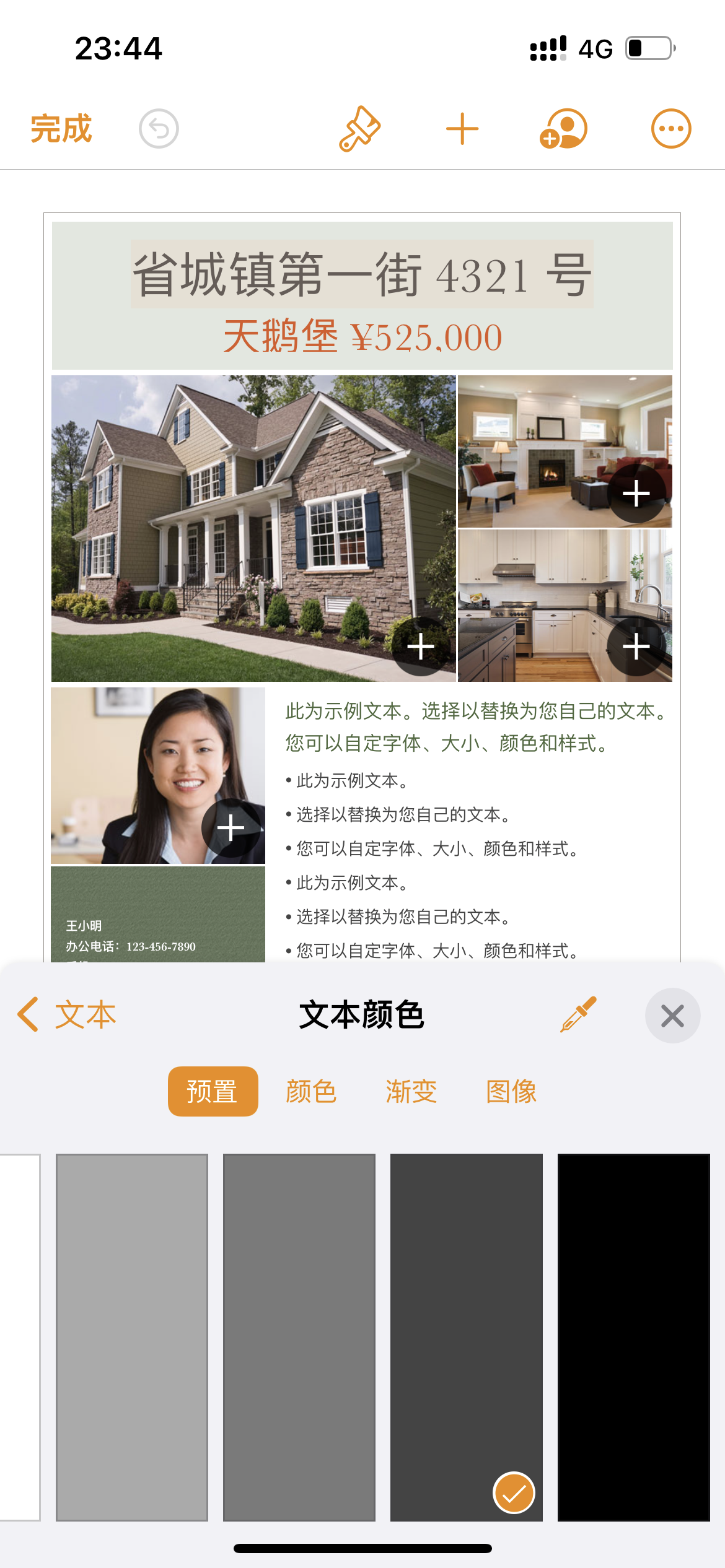Image resolution: width=725 pixels, height=1568 pixels.
Task: Replace the living room photo
Action: coord(636,494)
